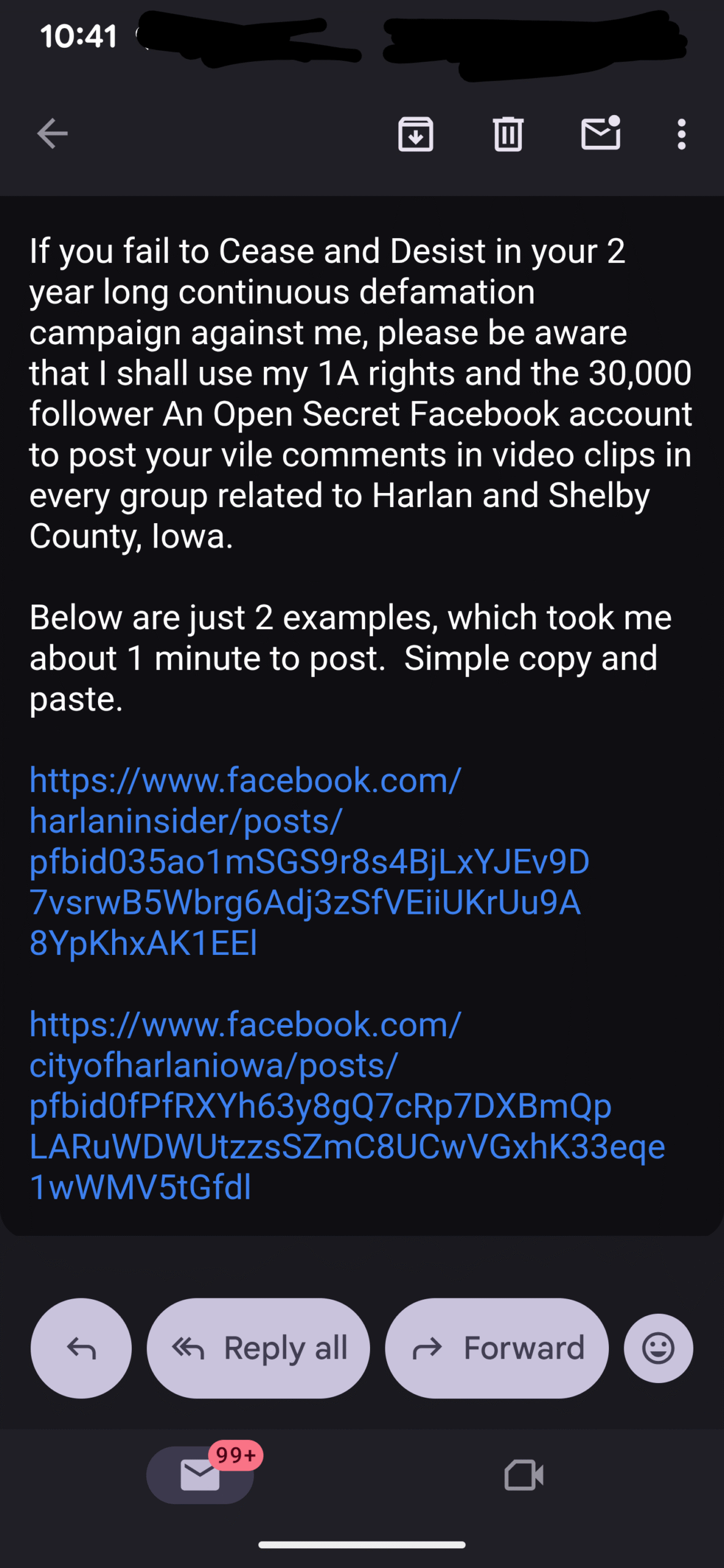
Task: Switch to the Meet video tab
Action: tap(524, 1475)
